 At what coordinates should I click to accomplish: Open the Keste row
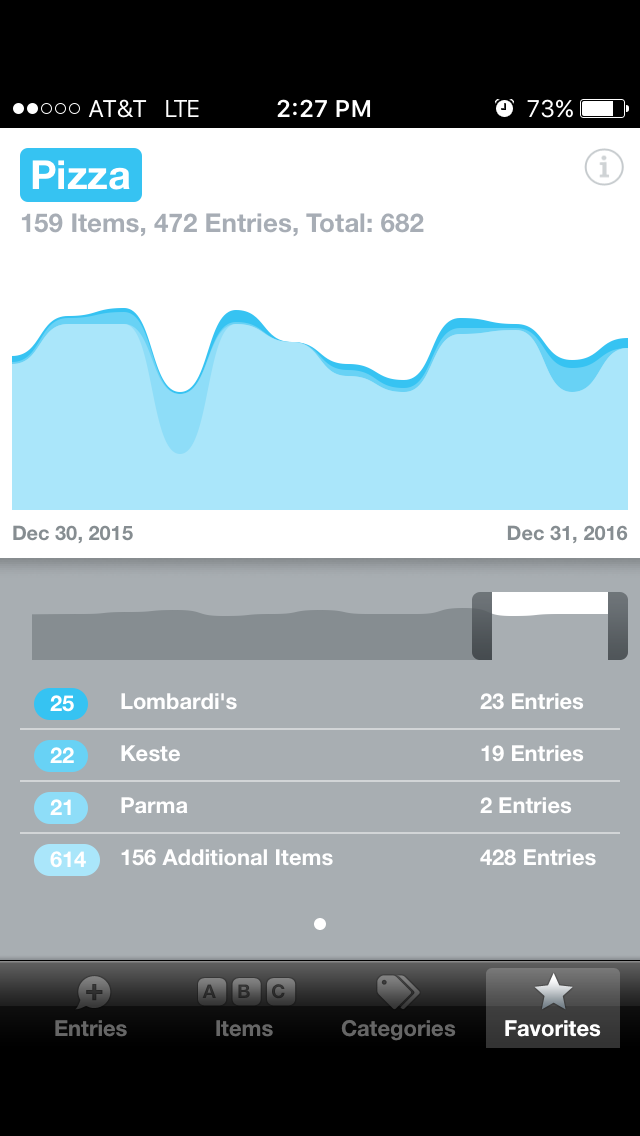click(320, 755)
